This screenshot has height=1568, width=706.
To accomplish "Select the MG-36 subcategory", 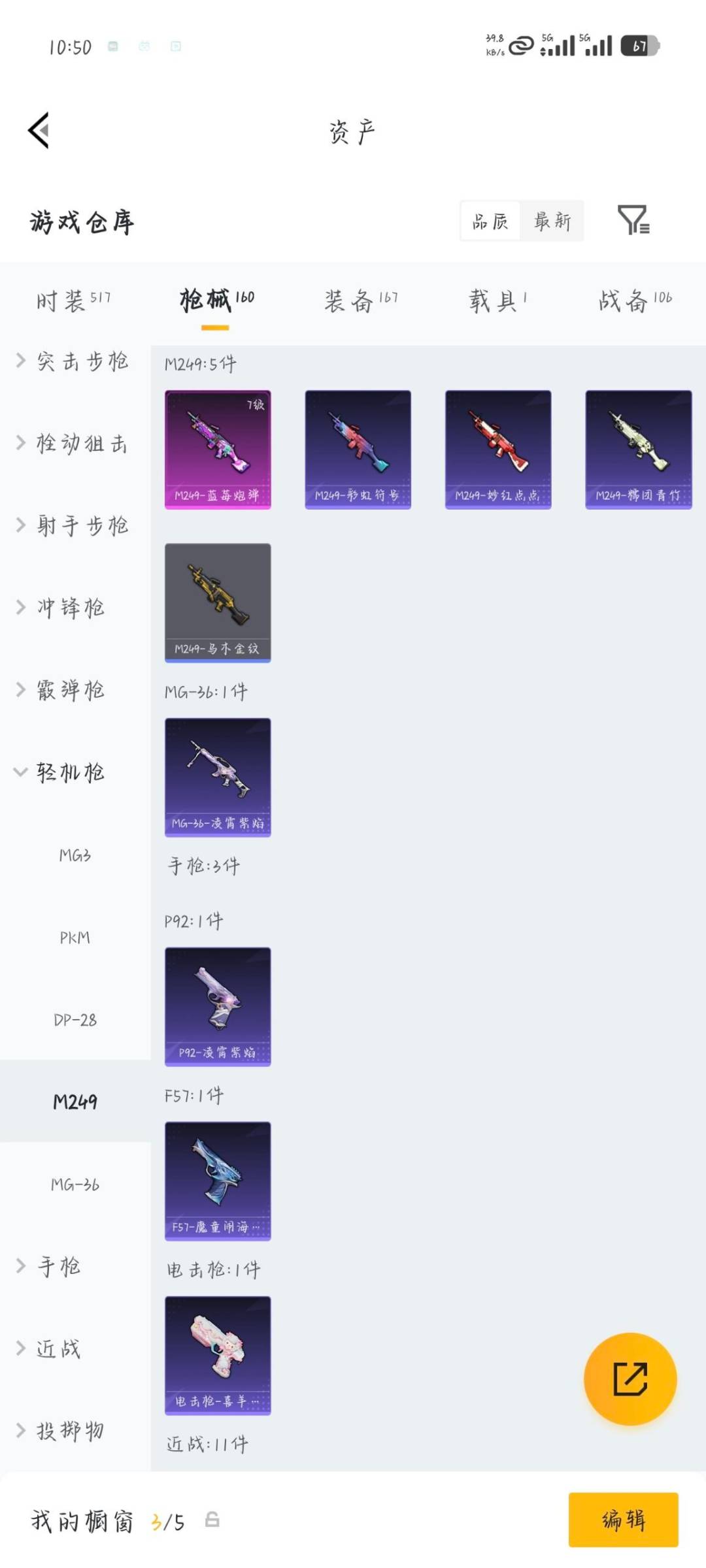I will (74, 1183).
